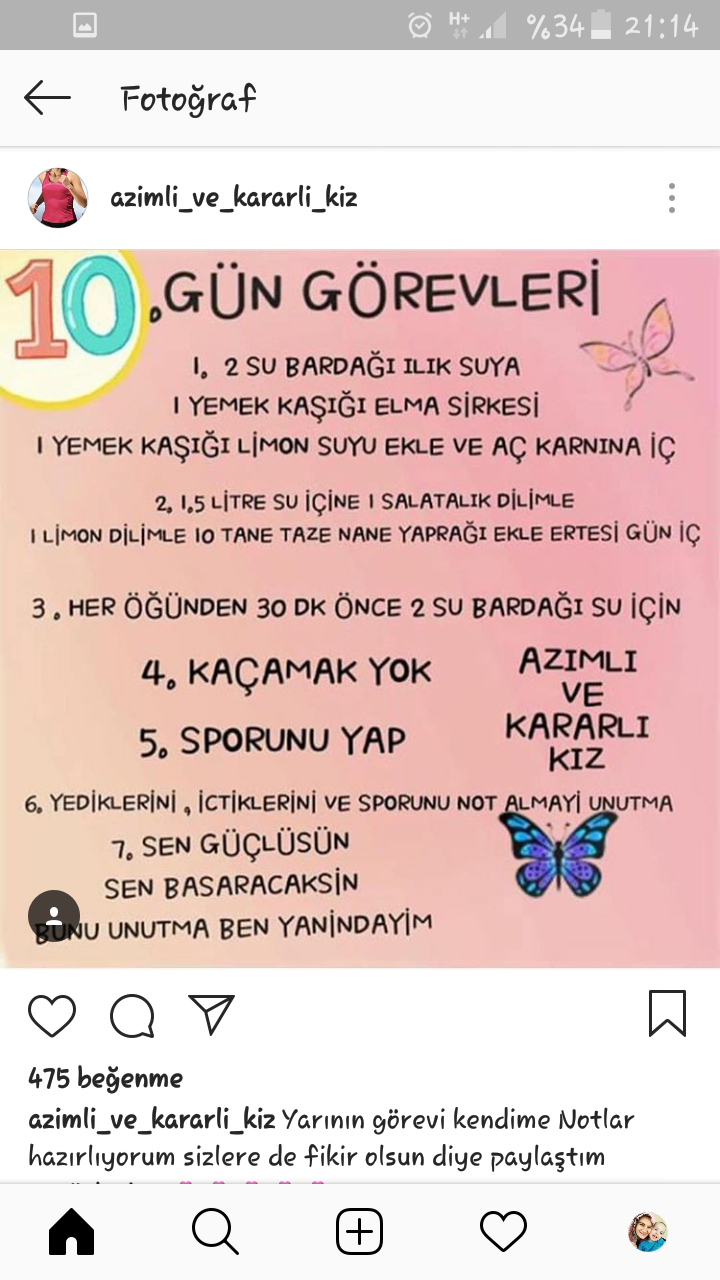The height and width of the screenshot is (1280, 720).
Task: Open the post's three-dot options menu
Action: tap(672, 198)
